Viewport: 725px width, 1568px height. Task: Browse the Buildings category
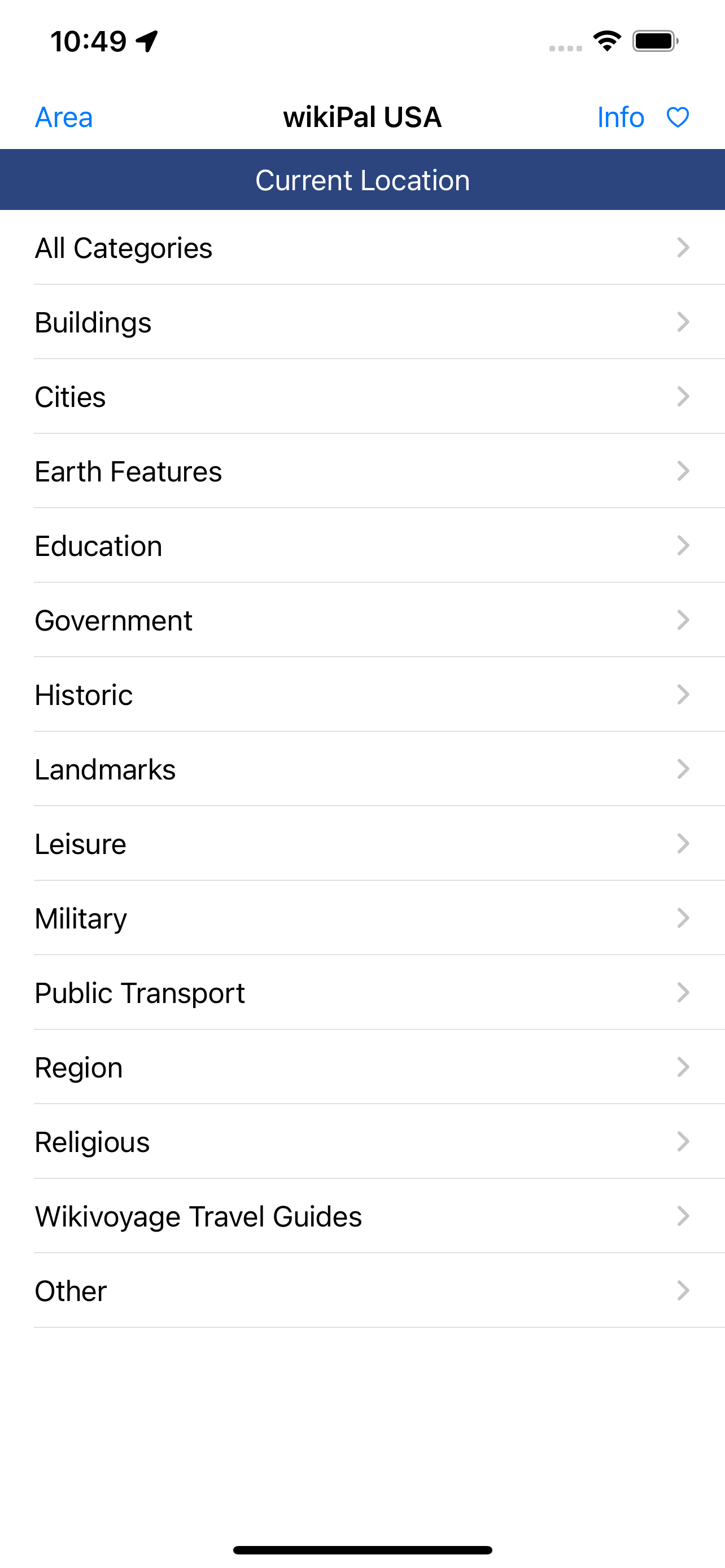[x=362, y=323]
